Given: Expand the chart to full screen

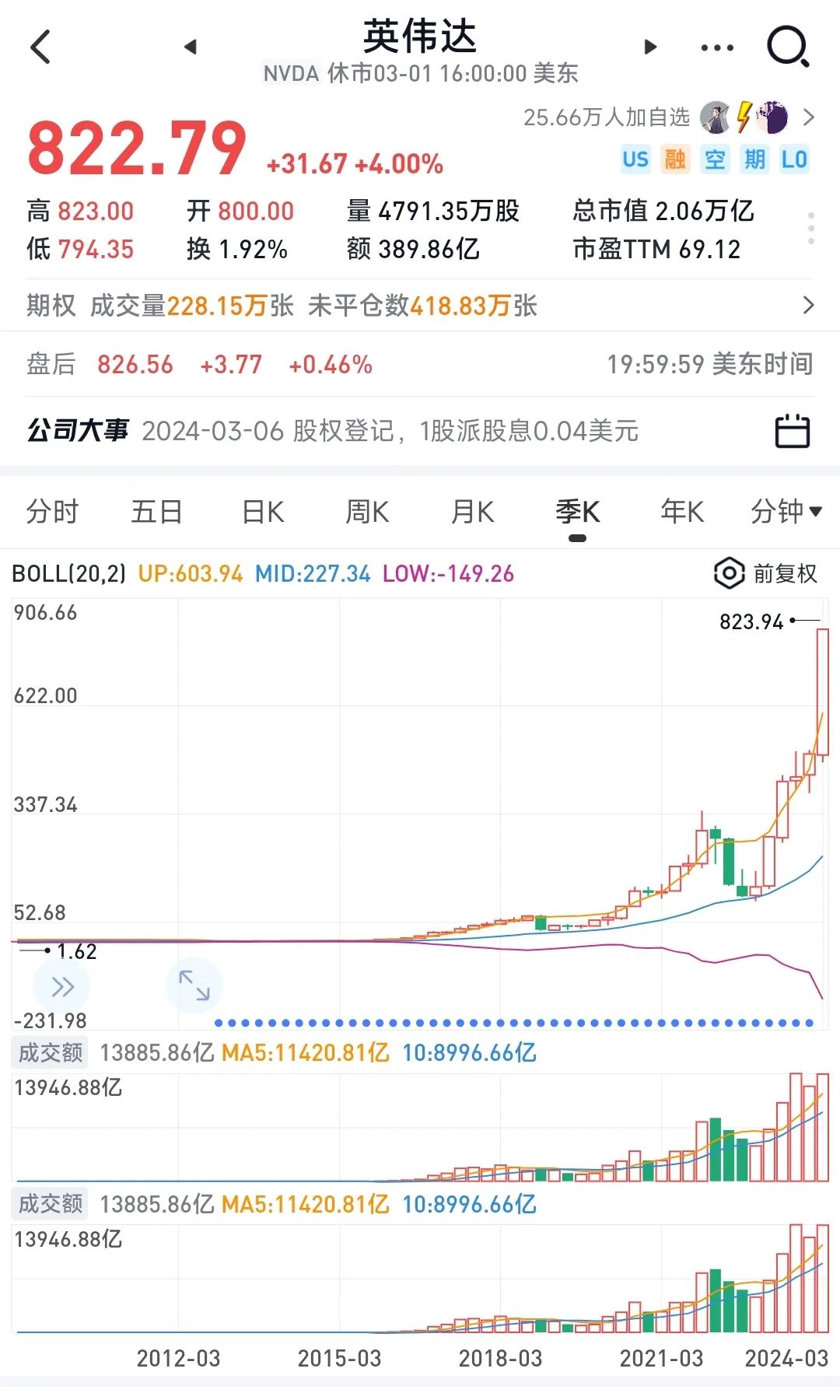Looking at the screenshot, I should click(194, 985).
